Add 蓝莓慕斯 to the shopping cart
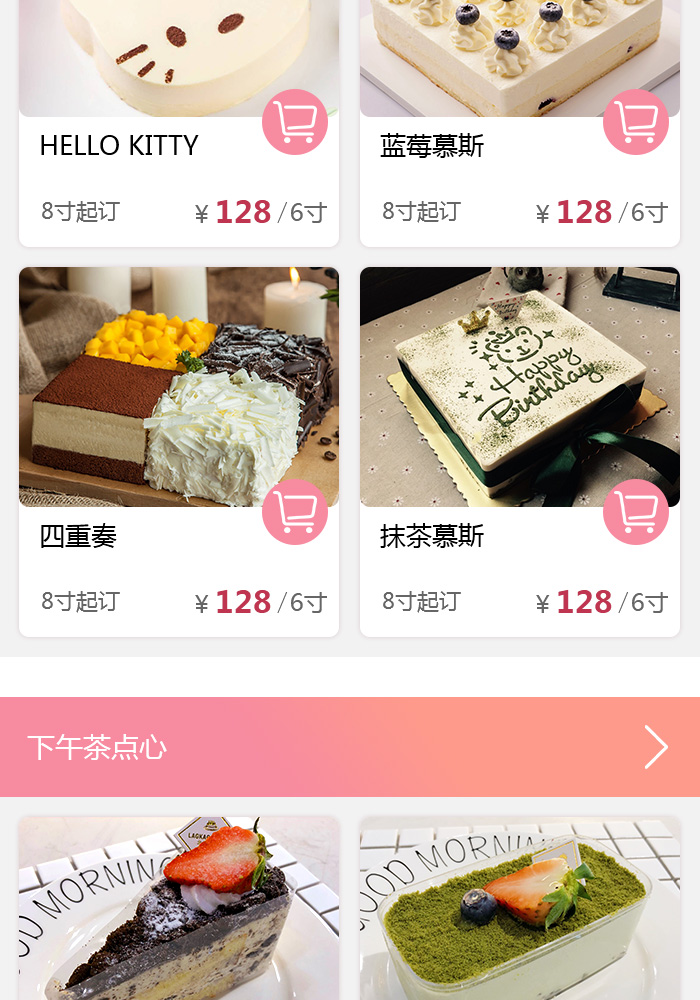 pyautogui.click(x=636, y=122)
